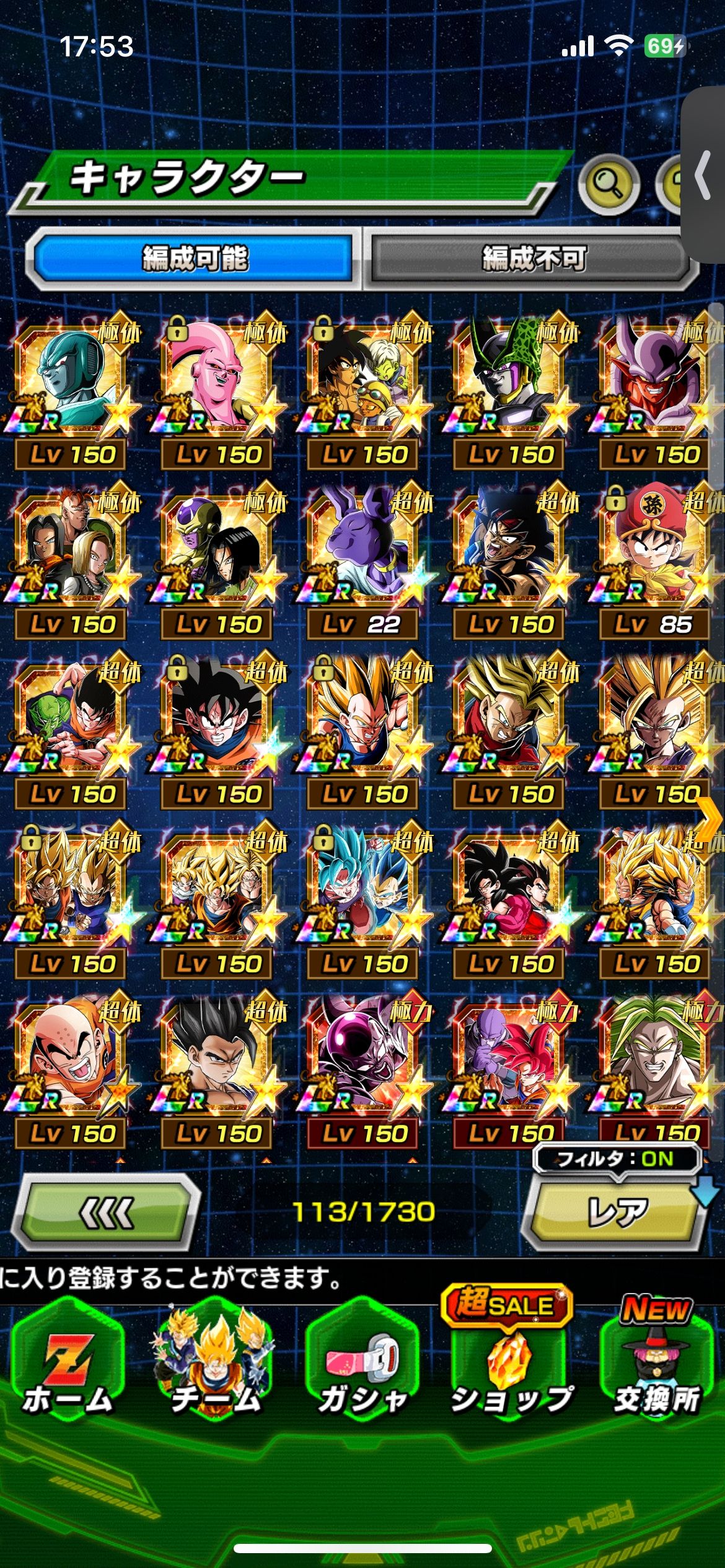
Task: Switch to the 編成可能 tab
Action: coord(195,258)
